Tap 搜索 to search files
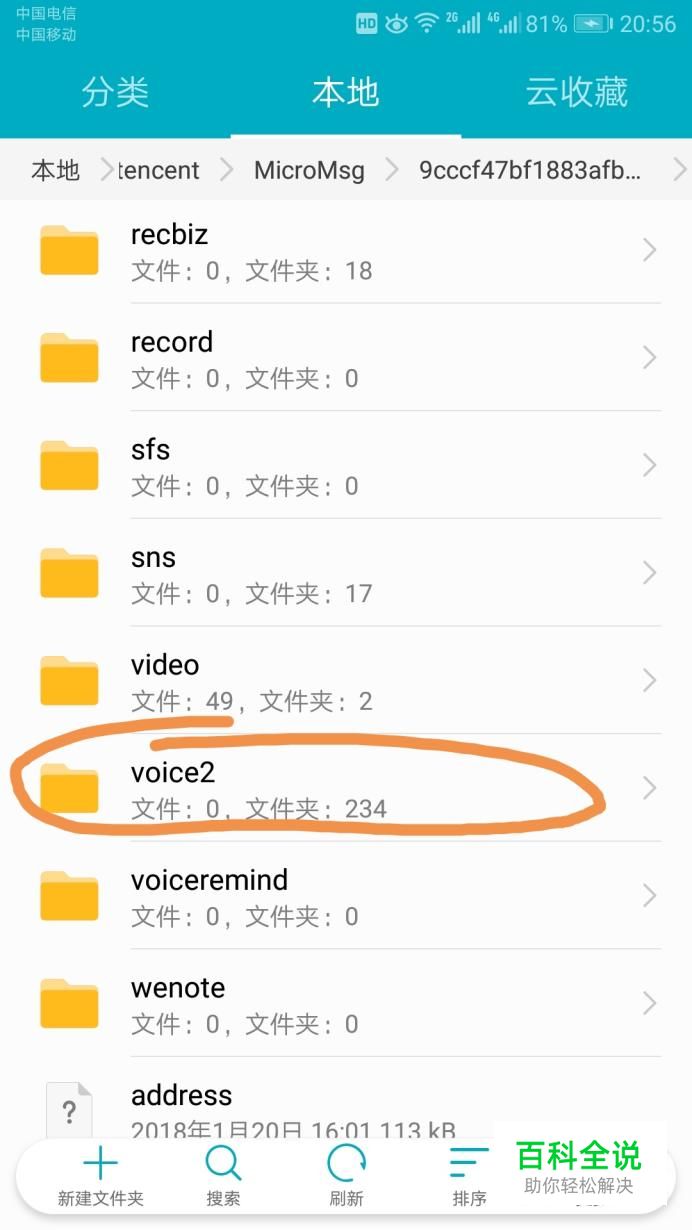The height and width of the screenshot is (1230, 692). [223, 1177]
